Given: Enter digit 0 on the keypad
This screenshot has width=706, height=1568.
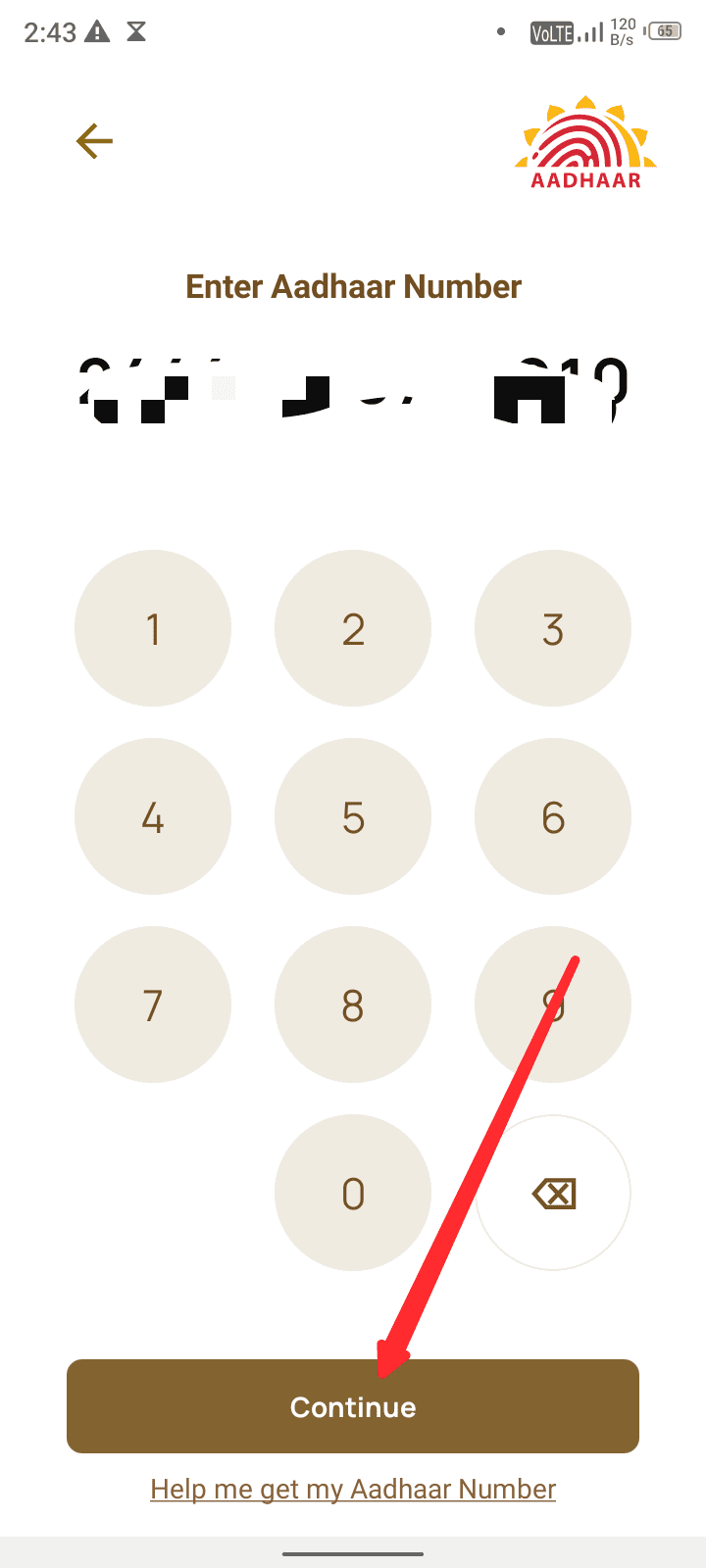Looking at the screenshot, I should (x=353, y=1193).
